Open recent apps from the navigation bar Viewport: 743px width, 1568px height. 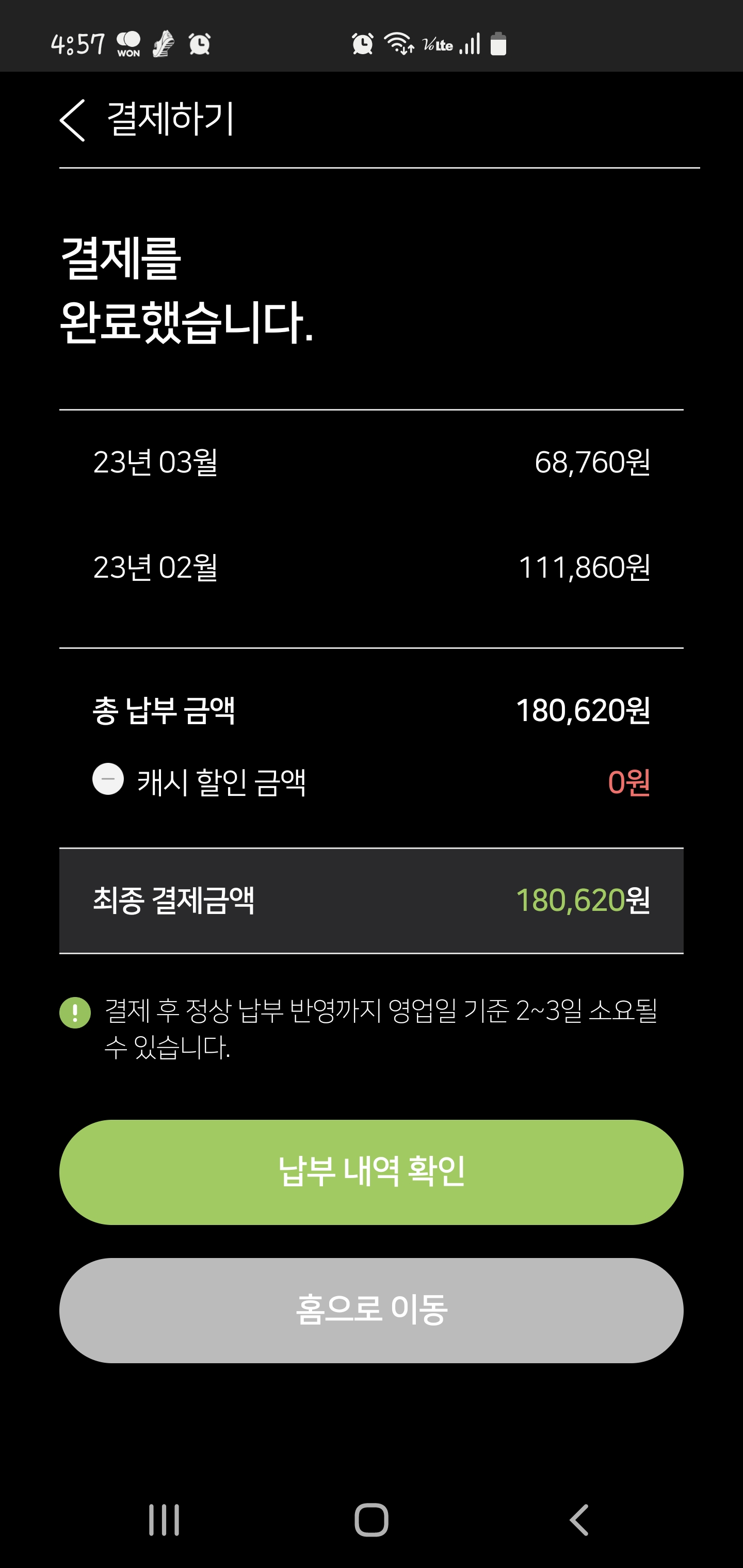pos(164,1520)
